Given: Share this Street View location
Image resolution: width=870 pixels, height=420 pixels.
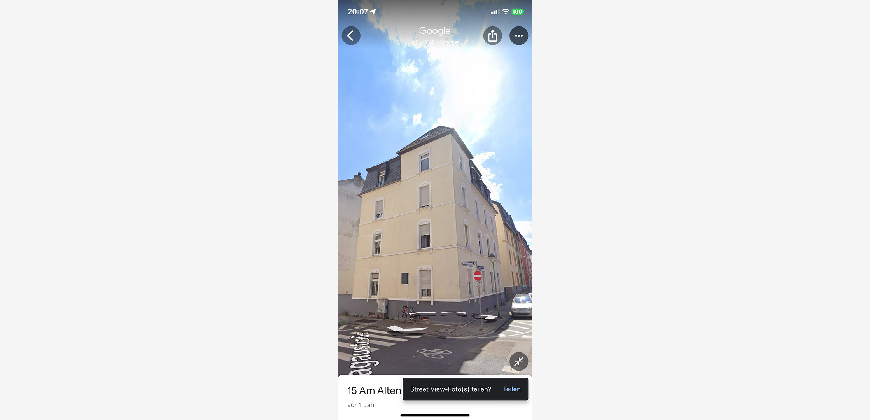Looking at the screenshot, I should coord(492,36).
